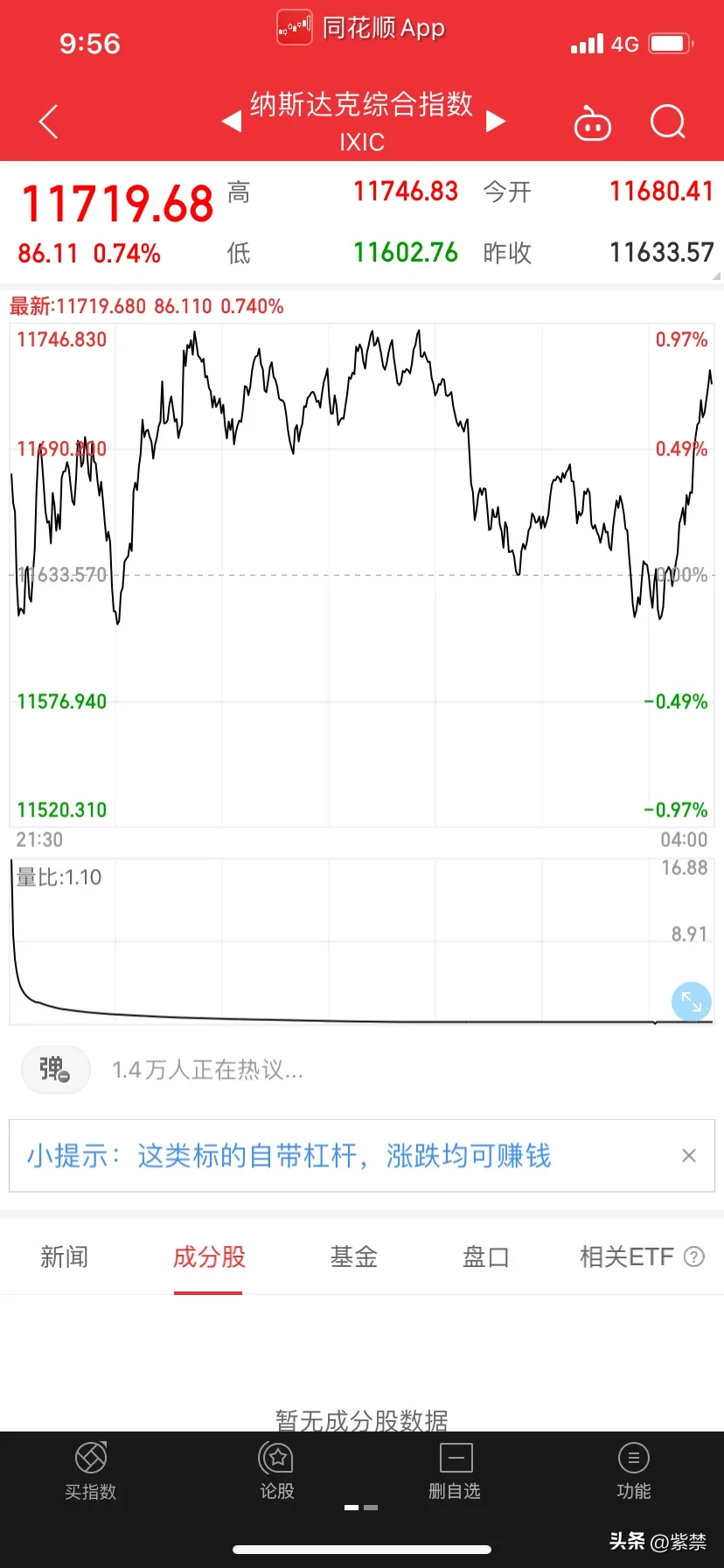Open the 盘口 tab
This screenshot has width=724, height=1568.
[x=485, y=1257]
